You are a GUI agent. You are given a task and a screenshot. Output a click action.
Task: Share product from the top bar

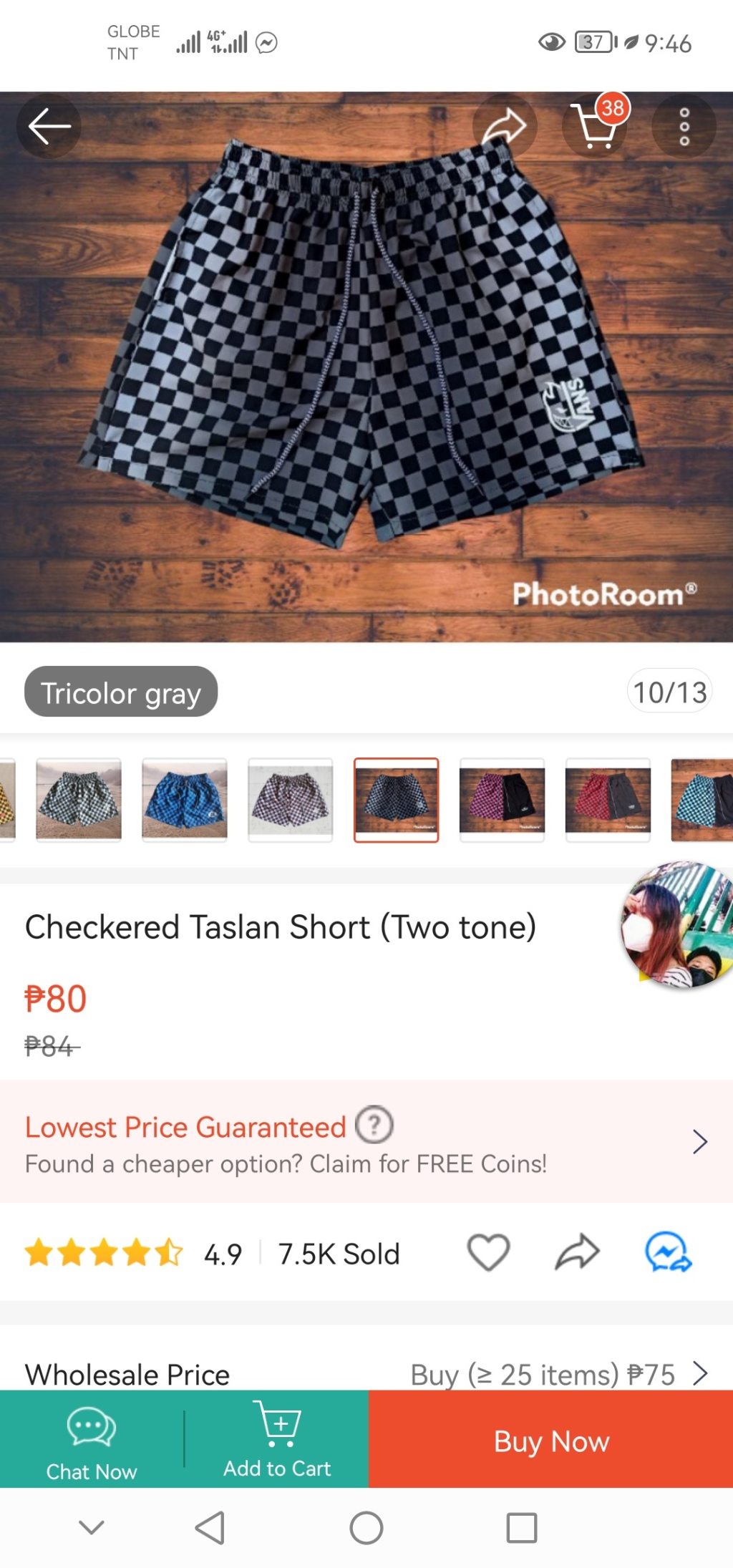504,127
